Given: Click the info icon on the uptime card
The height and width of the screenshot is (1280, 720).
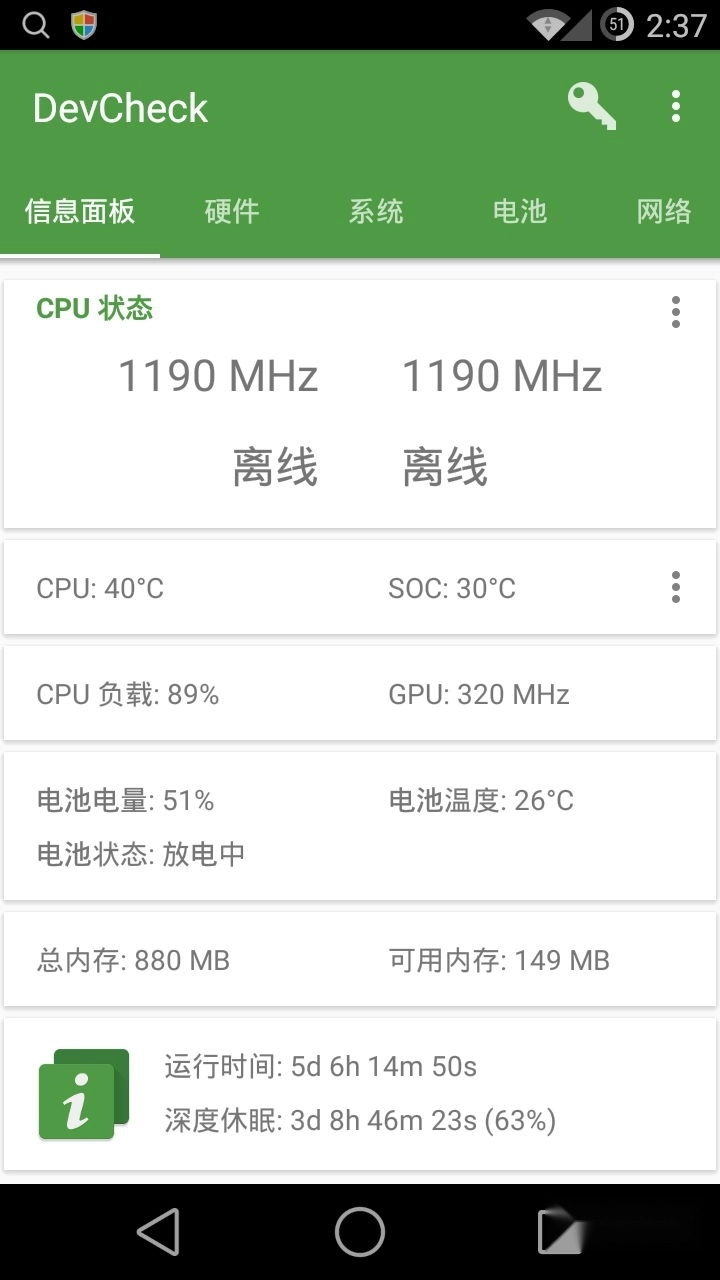Looking at the screenshot, I should (x=81, y=1094).
